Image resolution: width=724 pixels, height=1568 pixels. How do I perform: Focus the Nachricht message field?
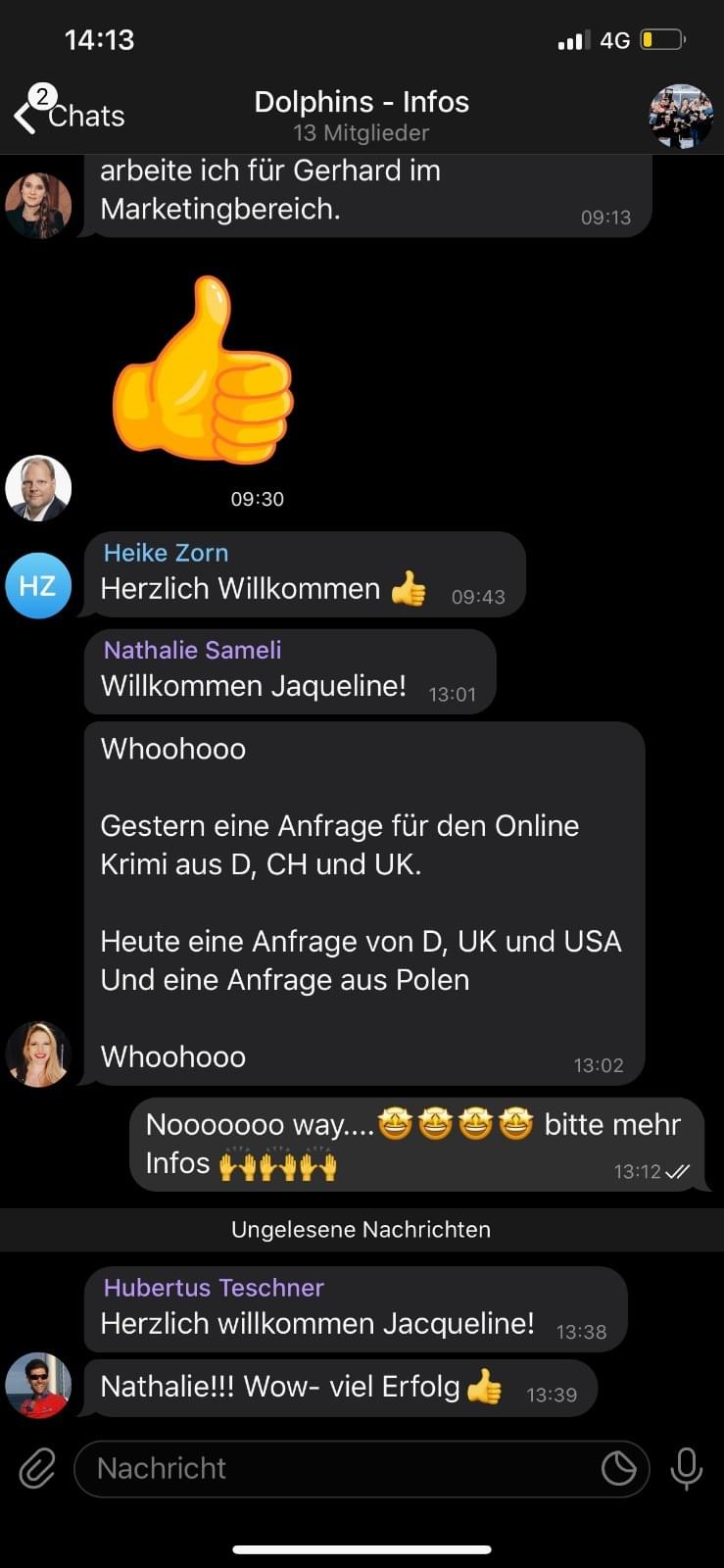[333, 1468]
